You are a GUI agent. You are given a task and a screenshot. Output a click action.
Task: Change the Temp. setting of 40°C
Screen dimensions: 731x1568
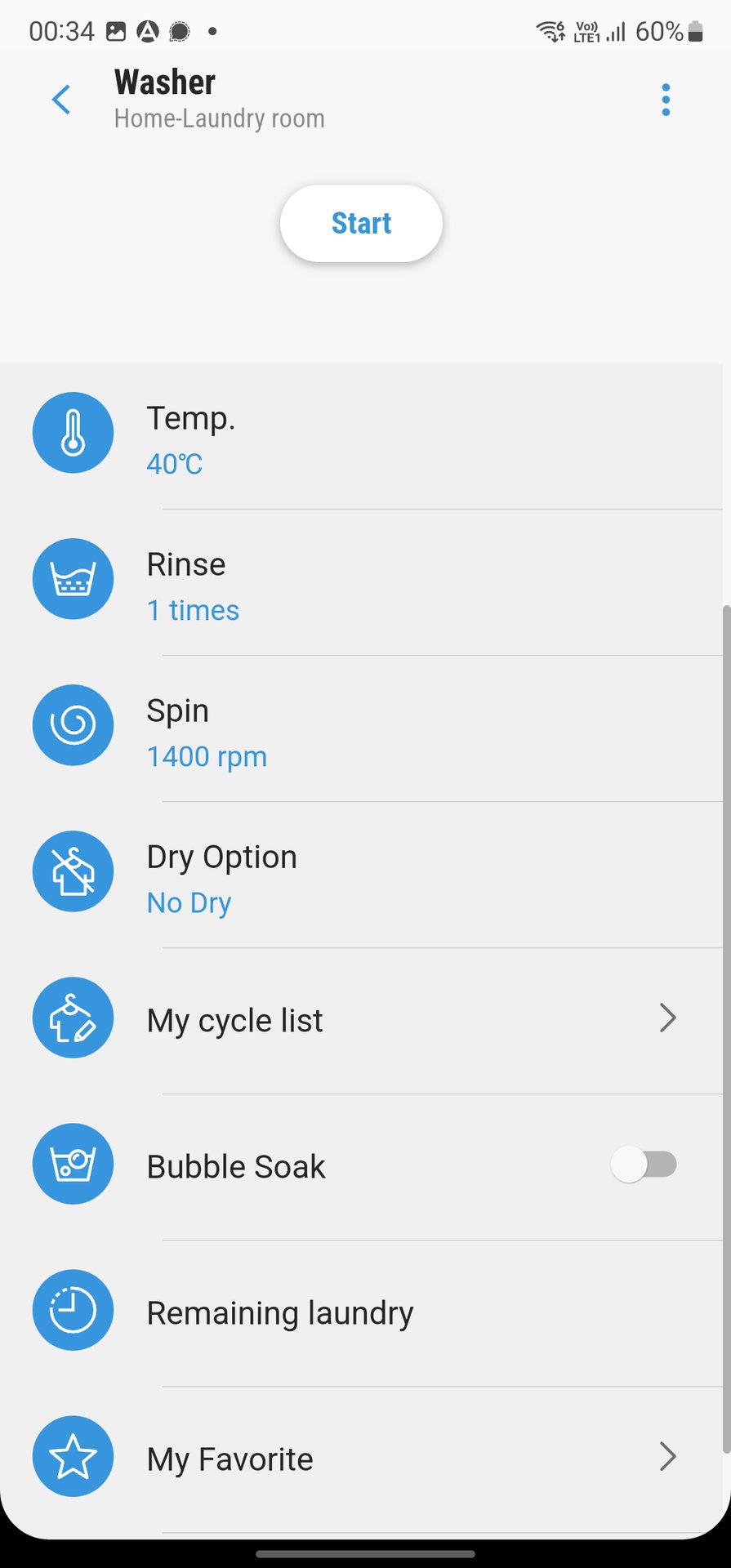coord(359,439)
